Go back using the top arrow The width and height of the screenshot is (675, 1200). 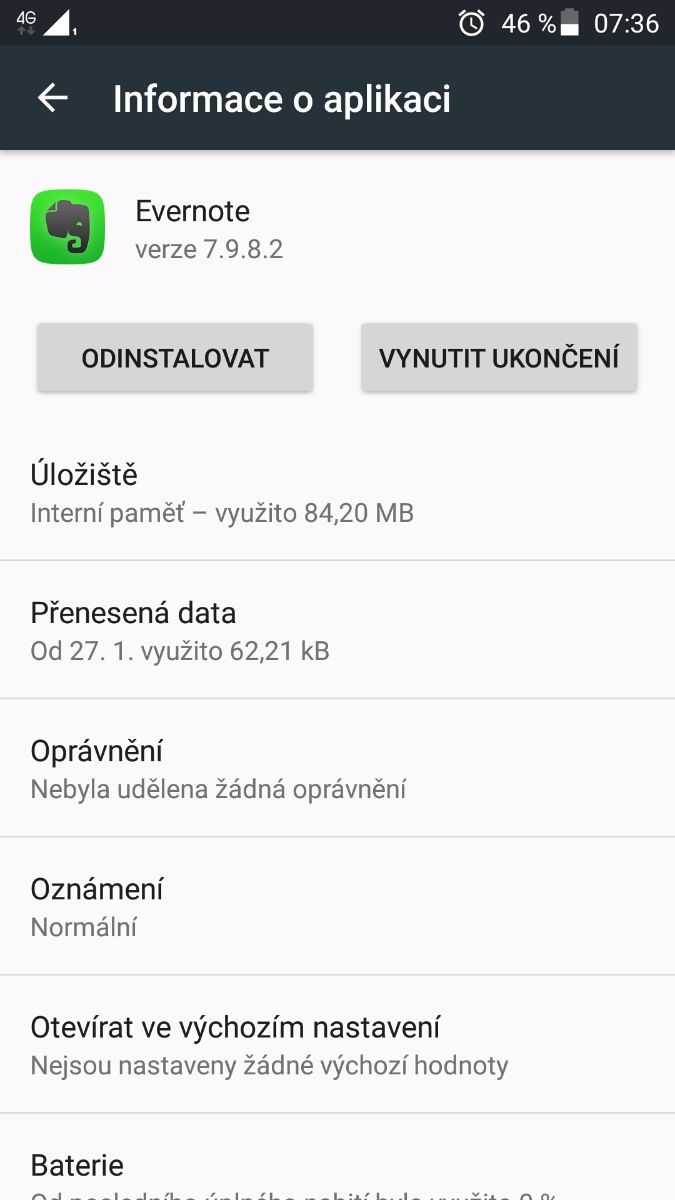tap(52, 98)
